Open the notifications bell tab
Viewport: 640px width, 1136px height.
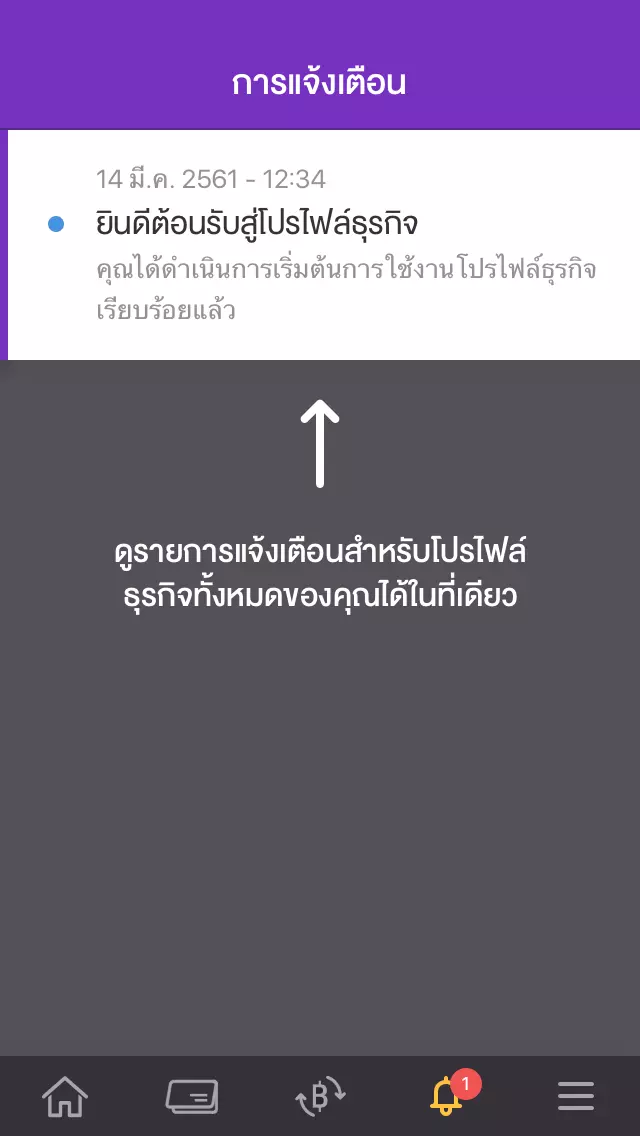pos(447,1097)
